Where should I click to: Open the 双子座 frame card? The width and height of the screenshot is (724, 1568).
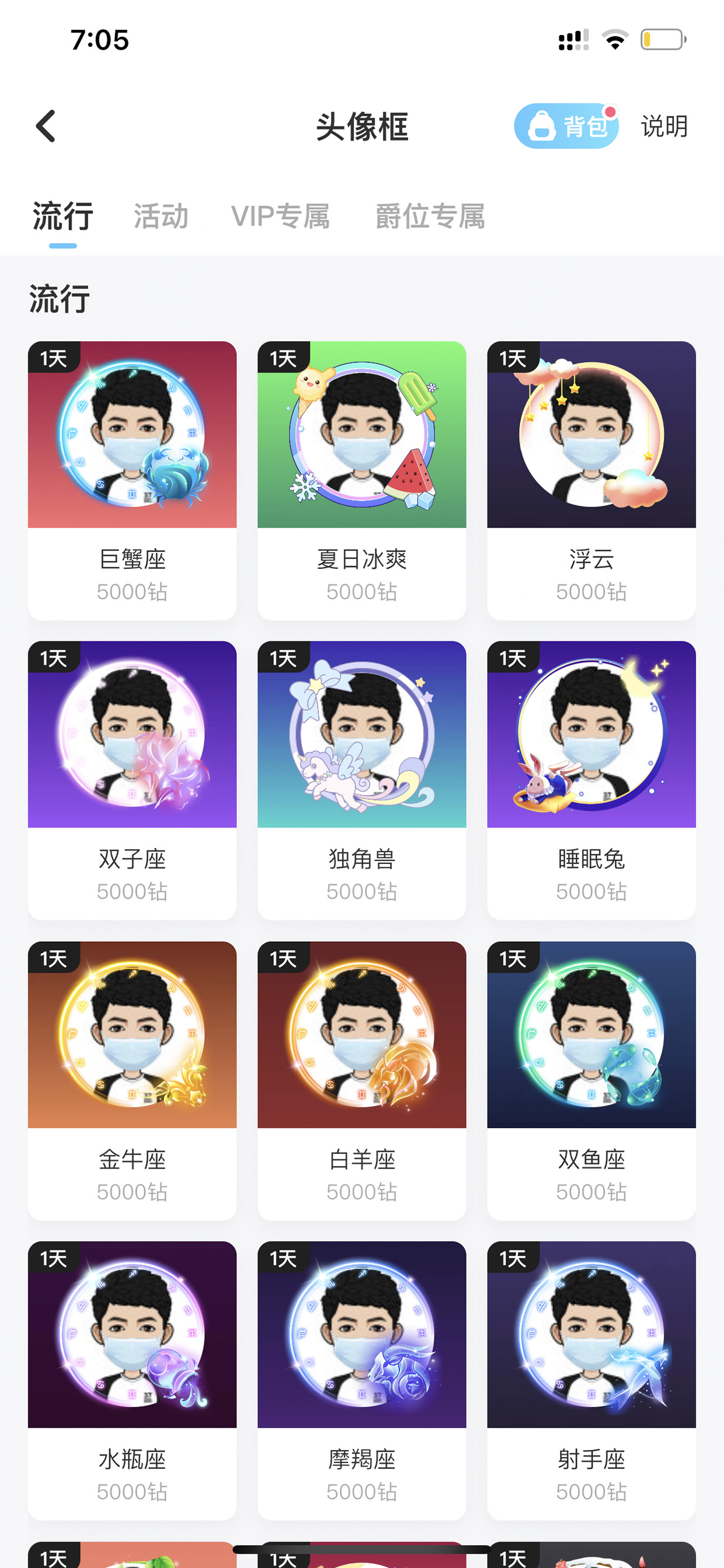coord(132,780)
